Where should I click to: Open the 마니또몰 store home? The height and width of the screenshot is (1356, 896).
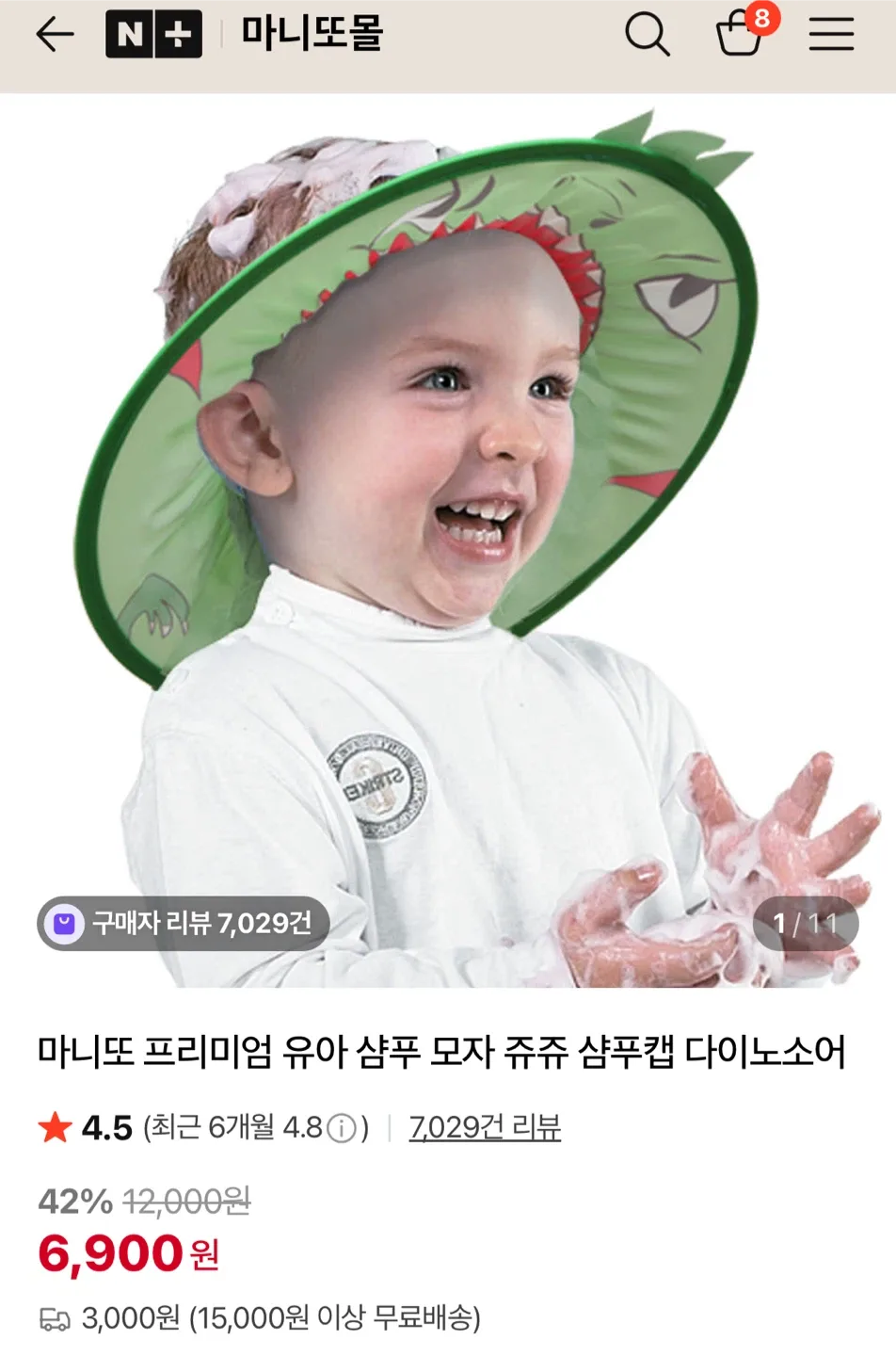[312, 34]
